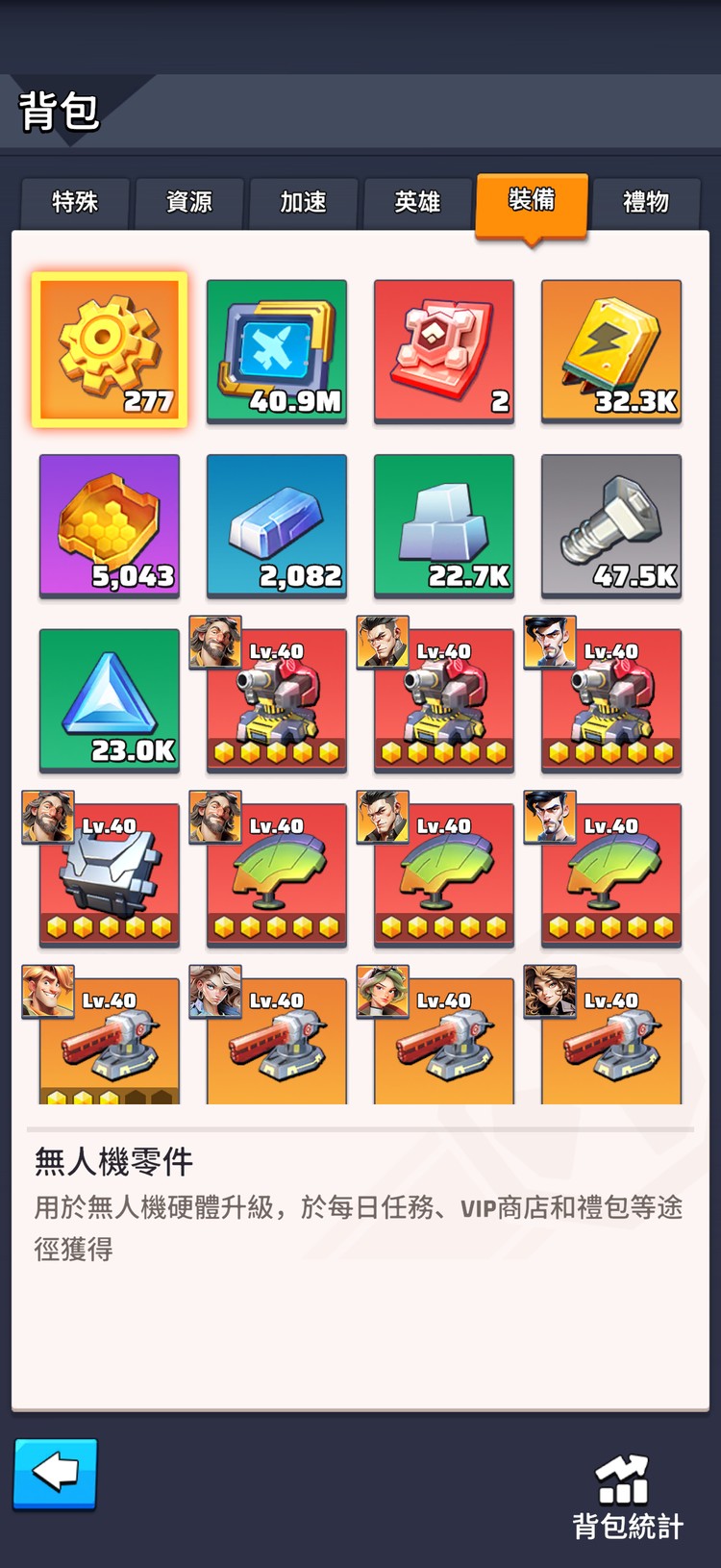Open the 加速 tab
The width and height of the screenshot is (721, 1568).
tap(303, 202)
